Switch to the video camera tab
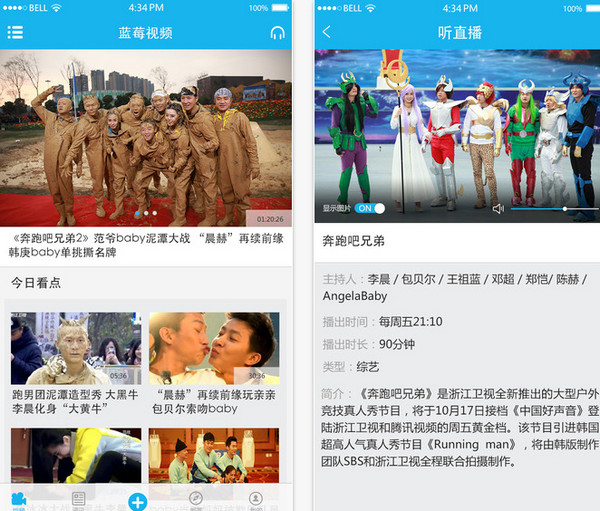The height and width of the screenshot is (511, 600). pos(18,498)
